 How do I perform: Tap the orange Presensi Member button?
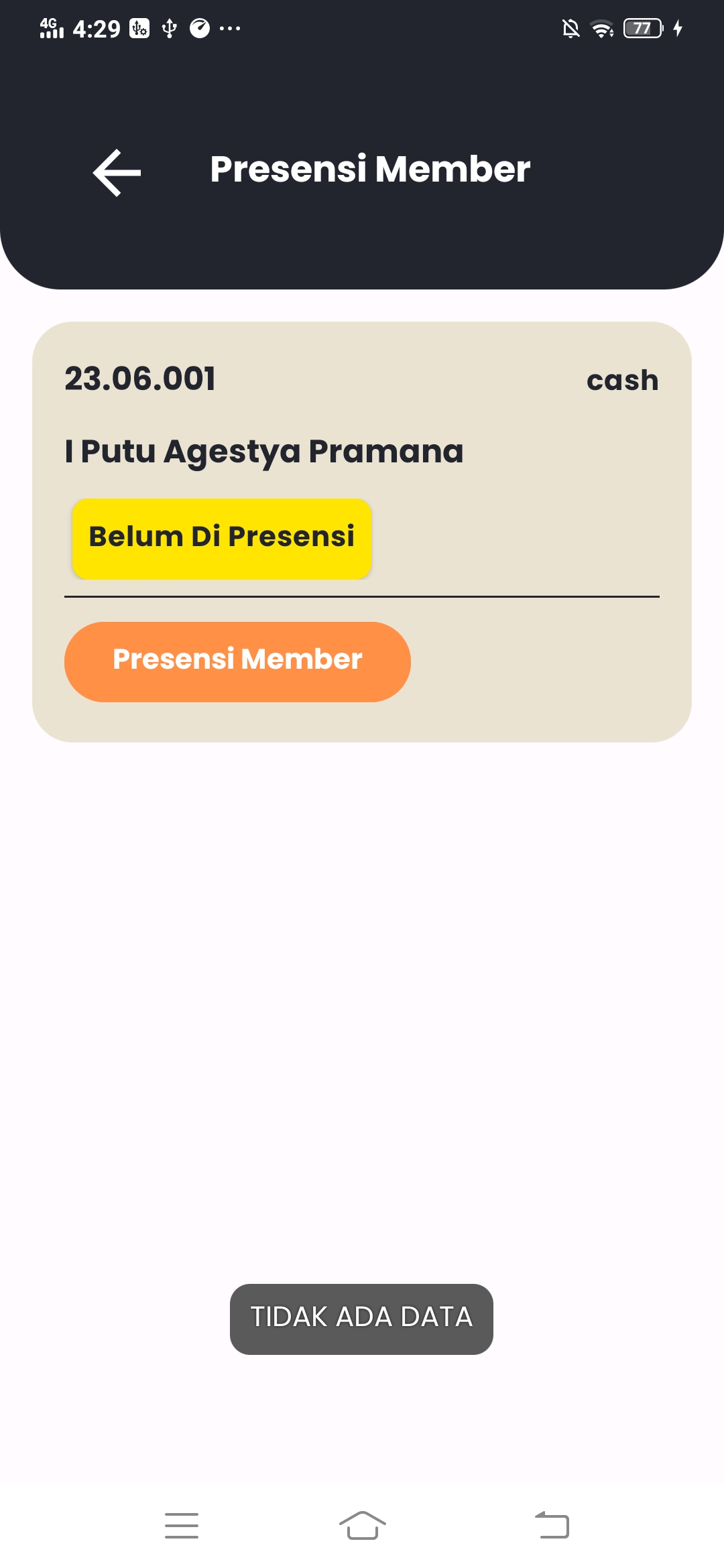click(237, 661)
